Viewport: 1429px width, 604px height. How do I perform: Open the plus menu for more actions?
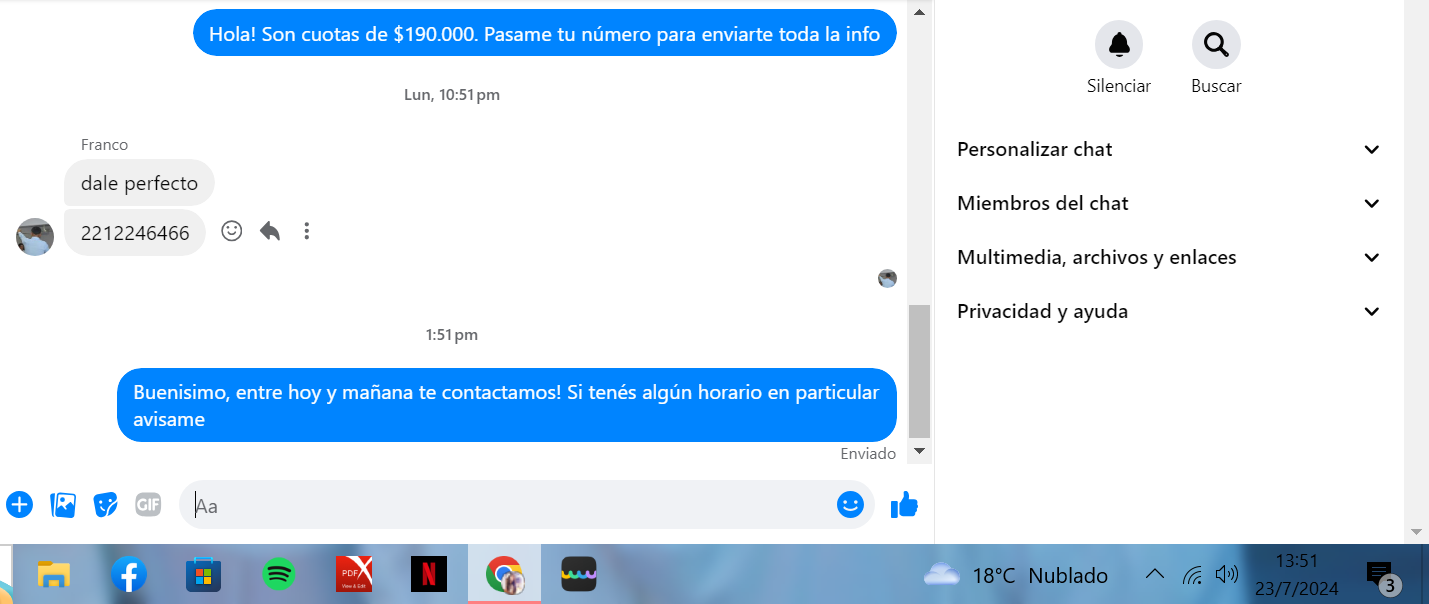coord(19,505)
